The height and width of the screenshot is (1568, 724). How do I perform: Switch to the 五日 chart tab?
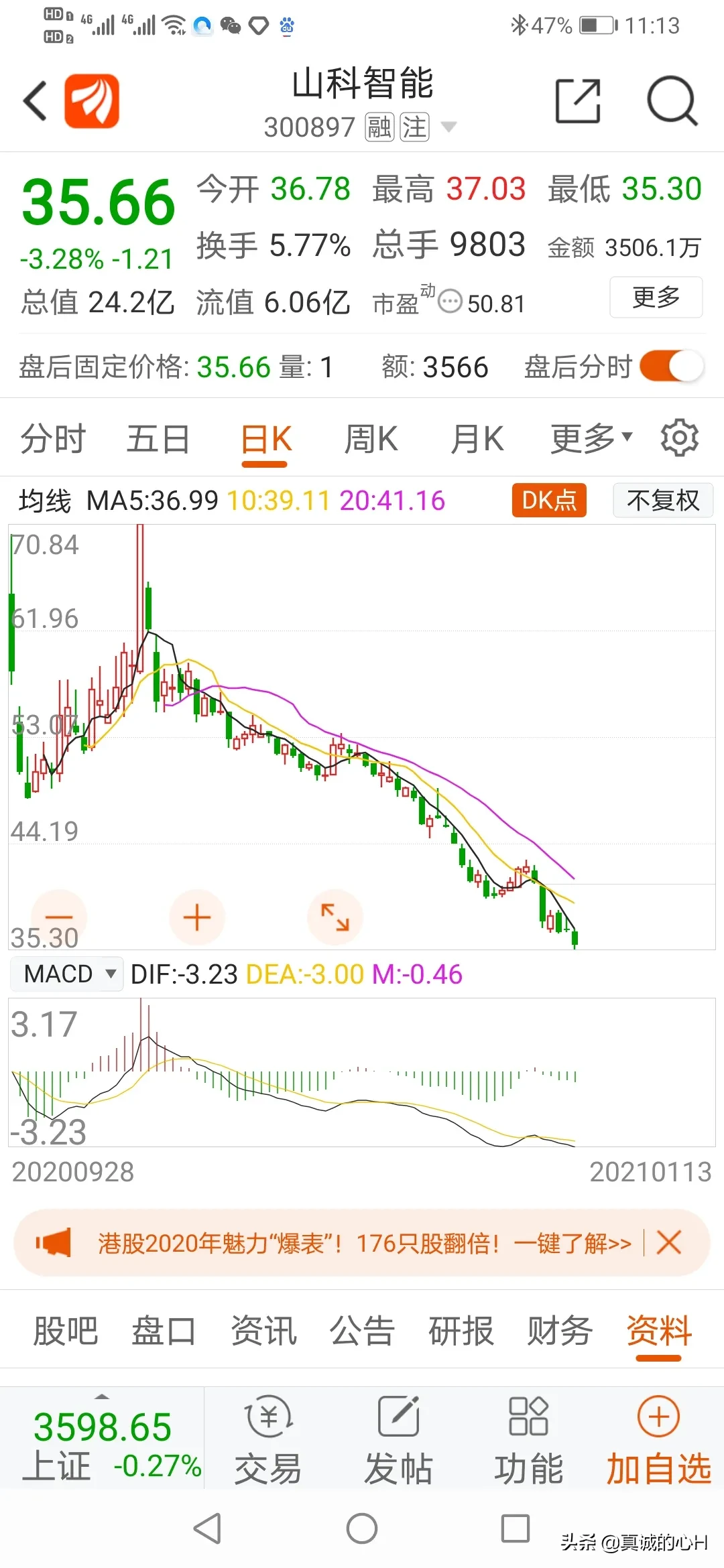(x=158, y=440)
